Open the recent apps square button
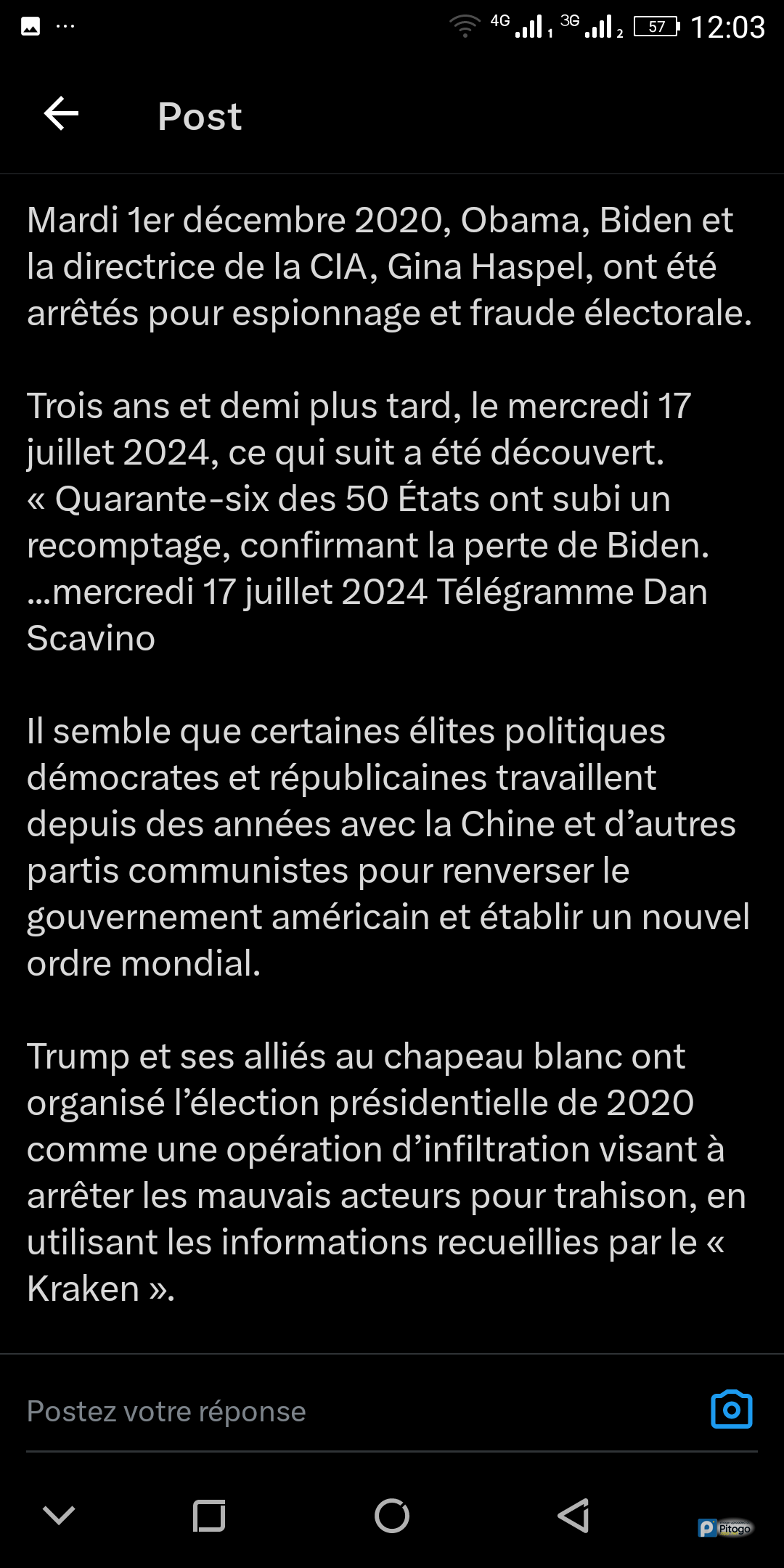The width and height of the screenshot is (784, 1568). pos(209,1516)
